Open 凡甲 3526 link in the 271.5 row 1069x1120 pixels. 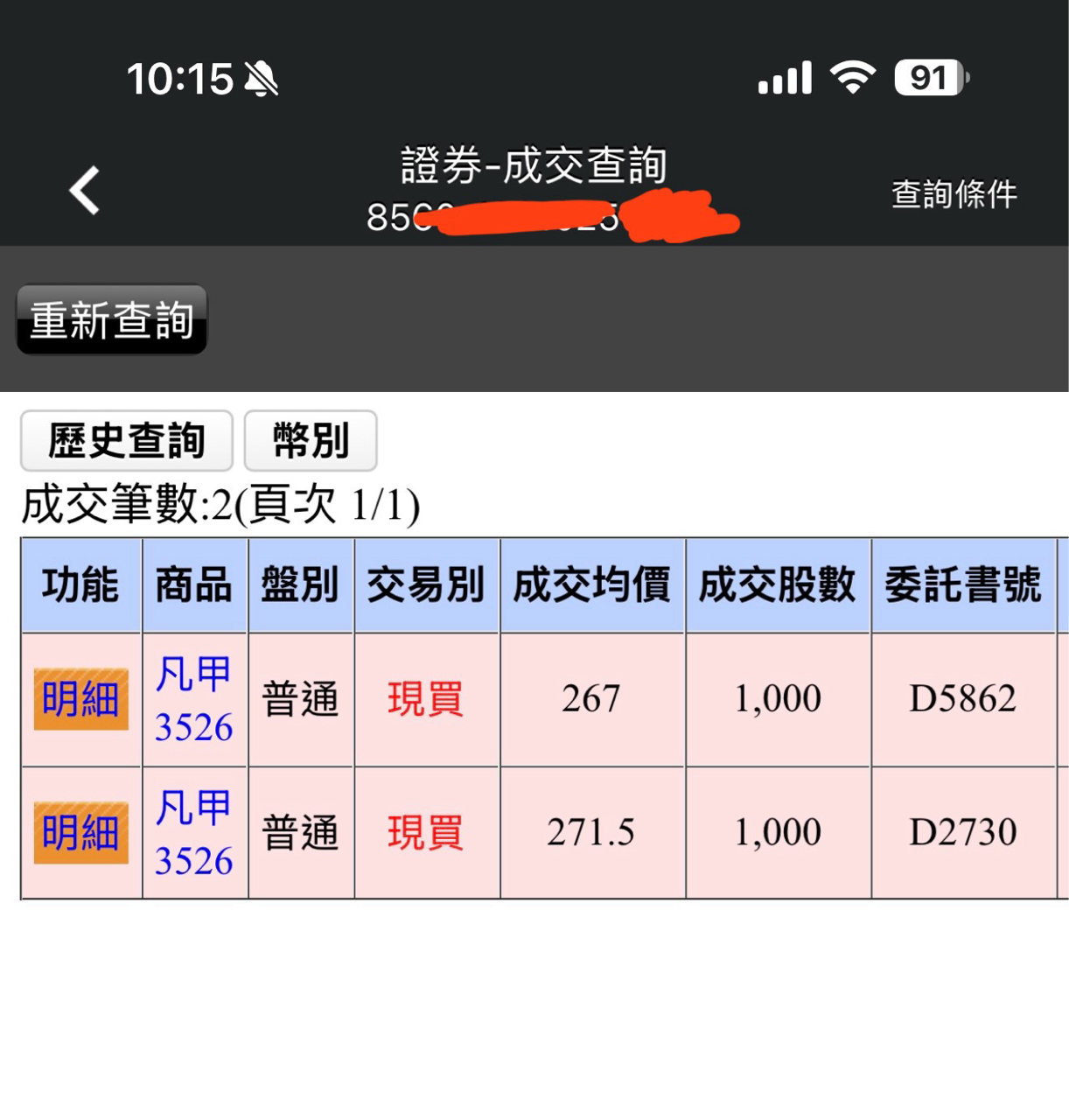pyautogui.click(x=194, y=833)
